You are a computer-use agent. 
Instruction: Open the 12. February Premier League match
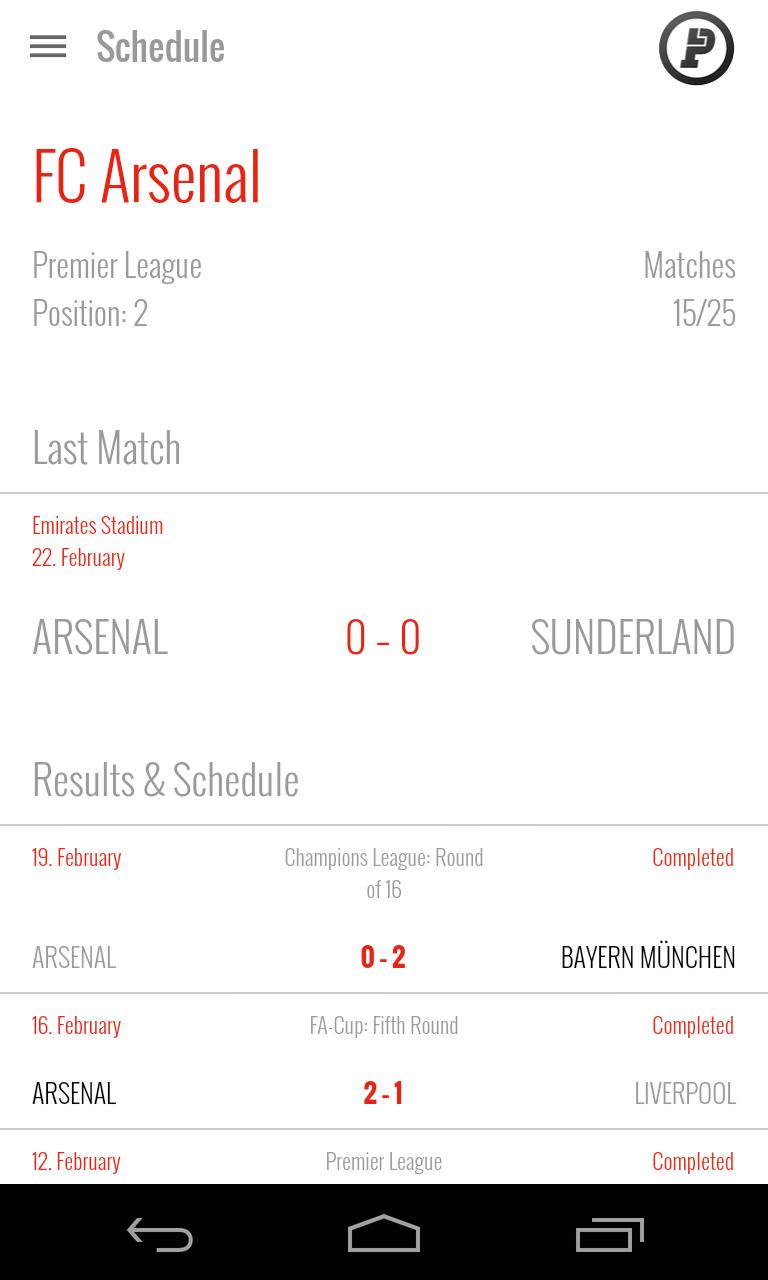pyautogui.click(x=383, y=1161)
